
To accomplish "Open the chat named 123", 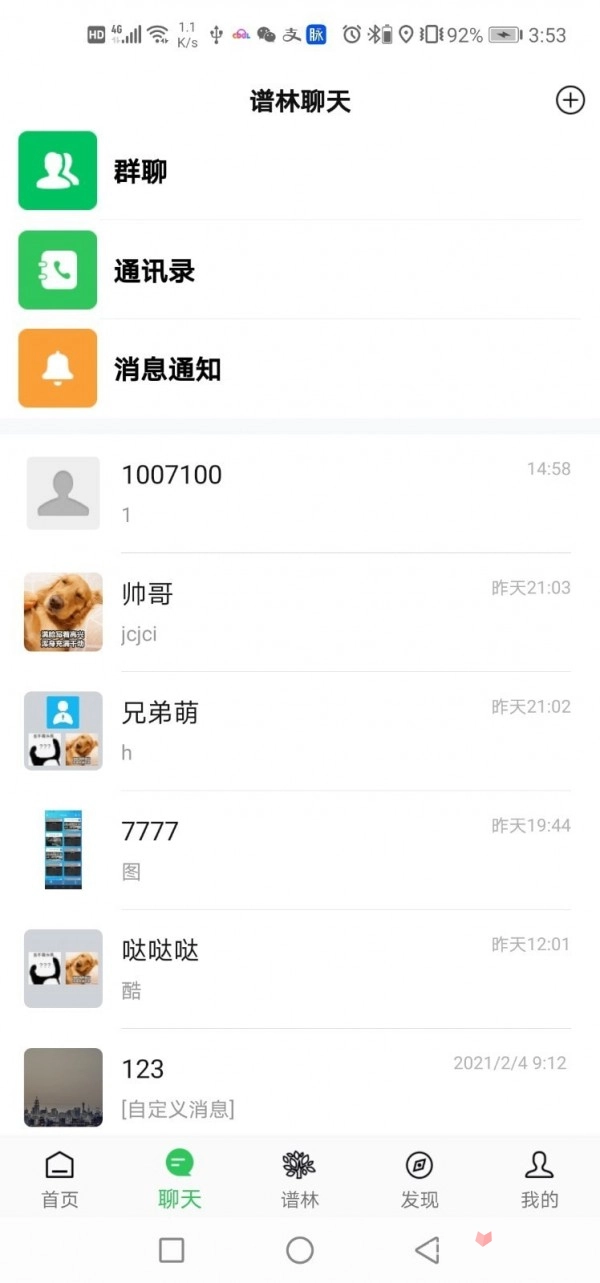I will 300,1087.
